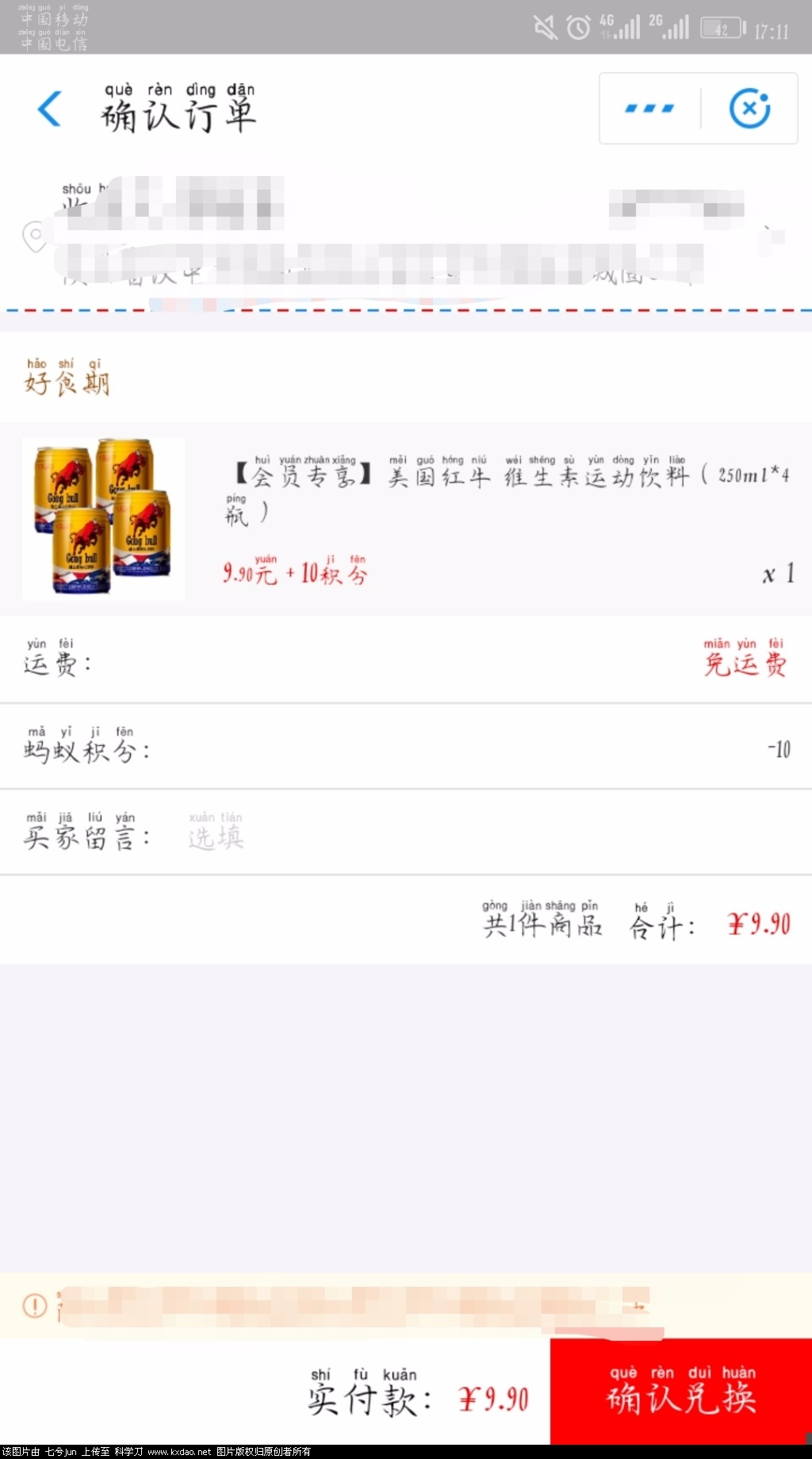The height and width of the screenshot is (1459, 812).
Task: Open the shipping address row
Action: click(x=404, y=236)
